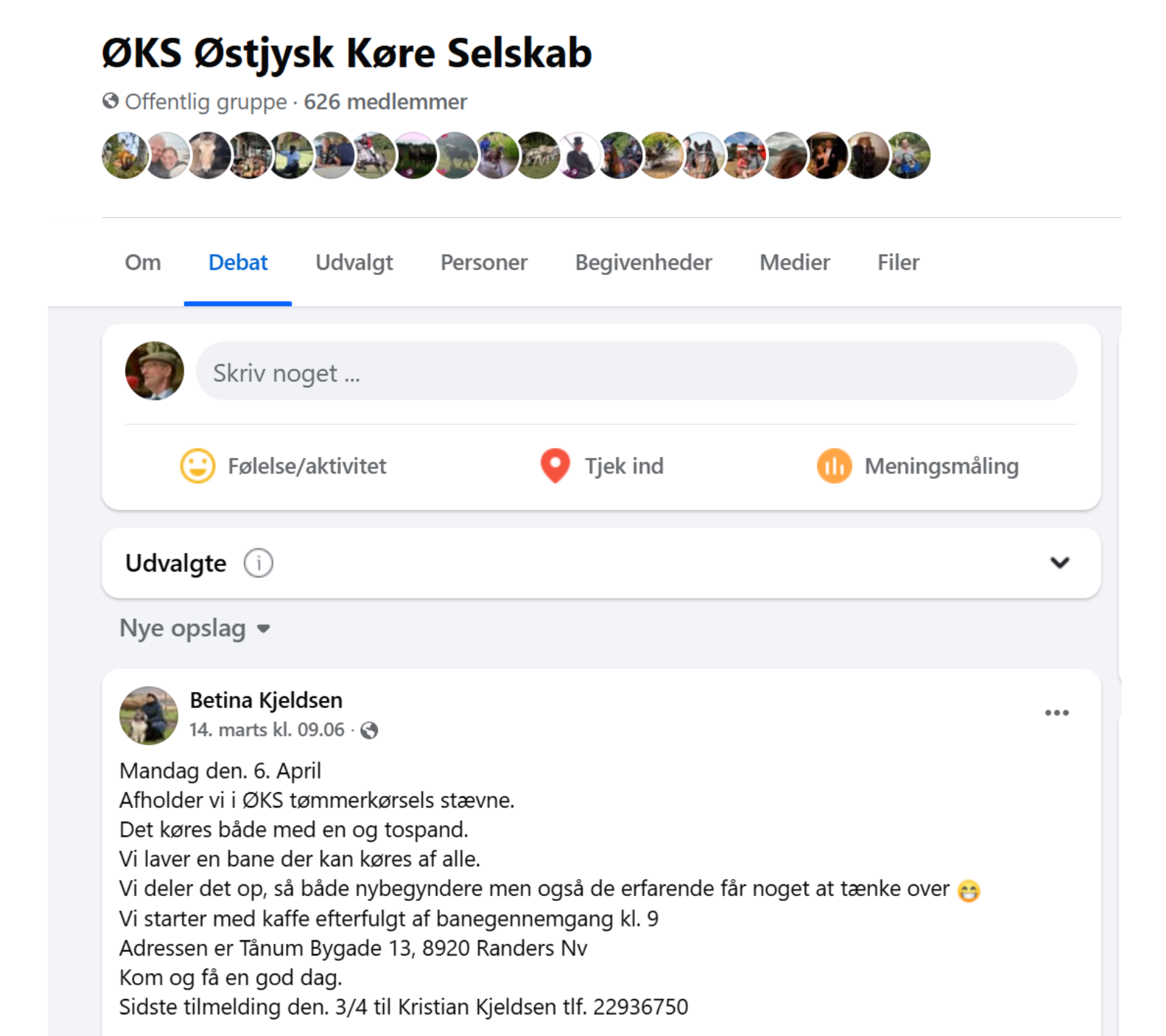Go to the Personer tab
1166x1036 pixels.
[484, 263]
